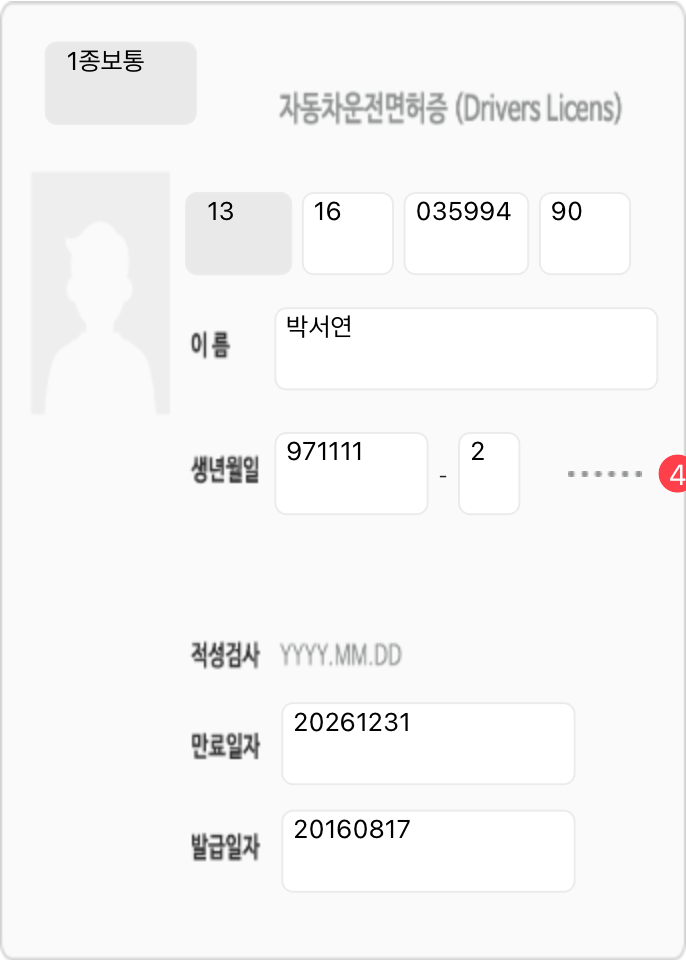Edit the 생년월일 birth date field 971111
Image resolution: width=686 pixels, height=960 pixels.
pyautogui.click(x=351, y=473)
